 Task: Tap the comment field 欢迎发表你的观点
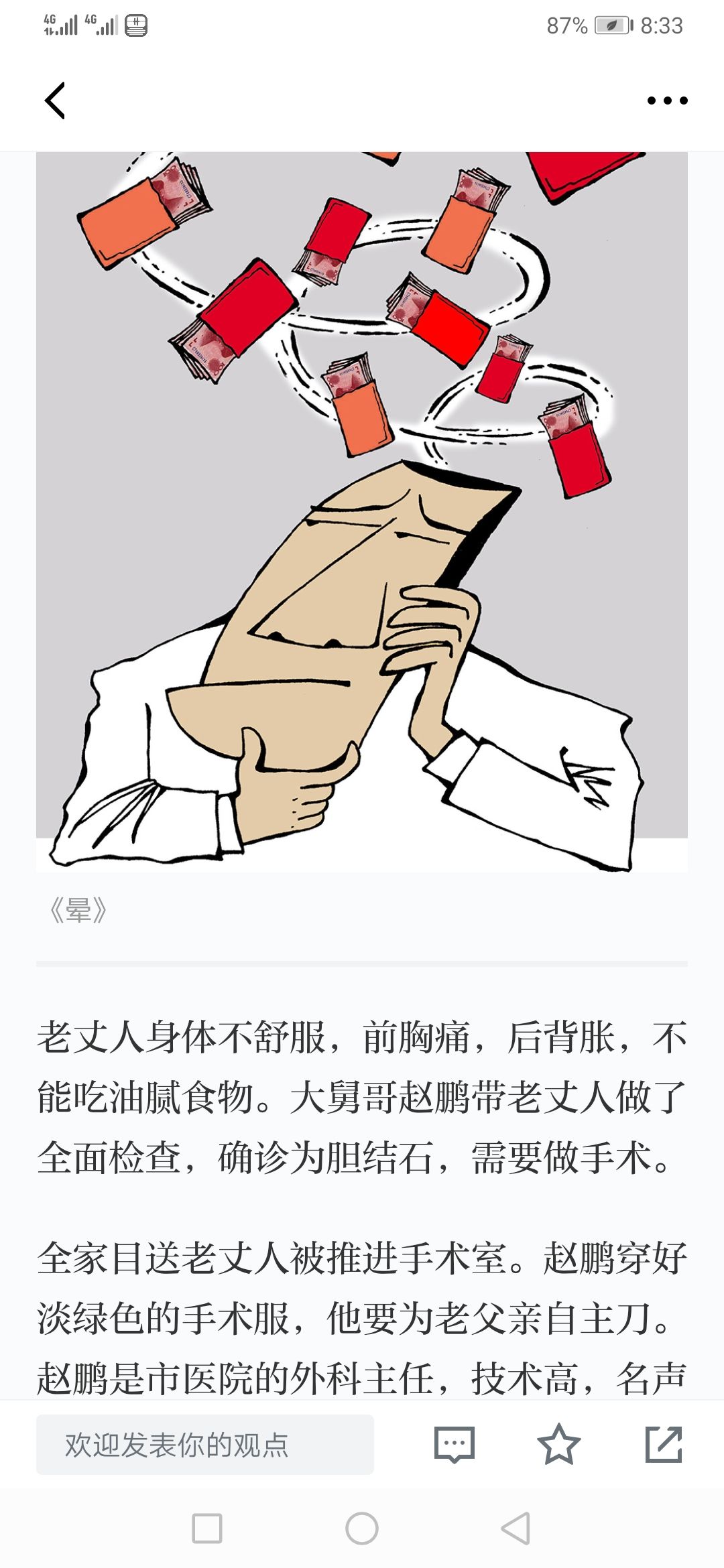tap(205, 1445)
